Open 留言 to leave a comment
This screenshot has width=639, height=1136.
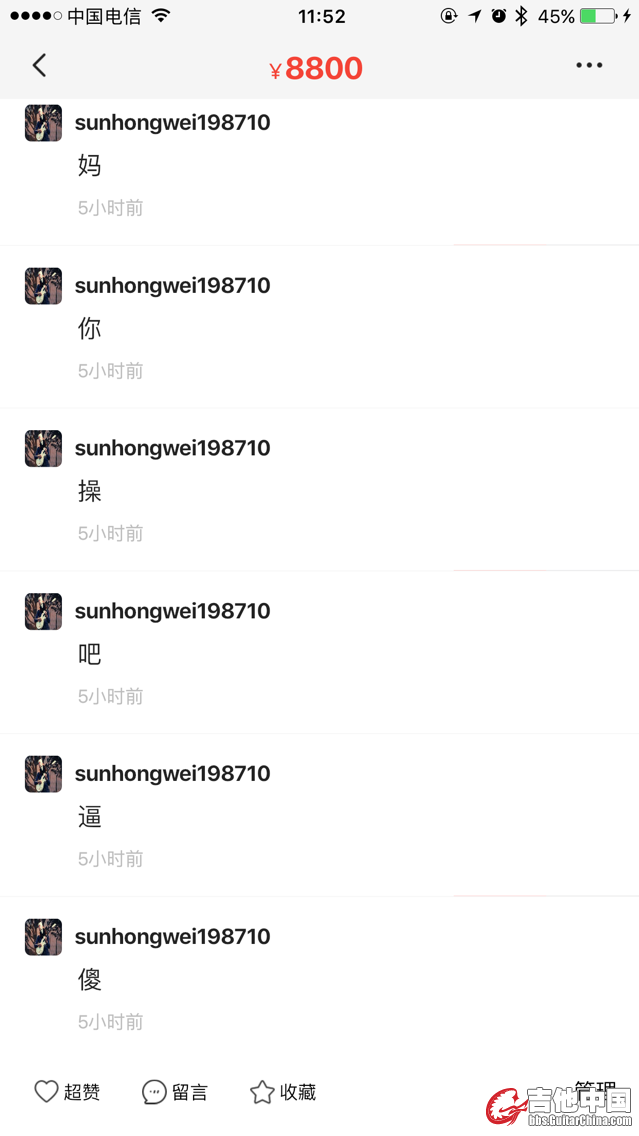[x=175, y=1092]
